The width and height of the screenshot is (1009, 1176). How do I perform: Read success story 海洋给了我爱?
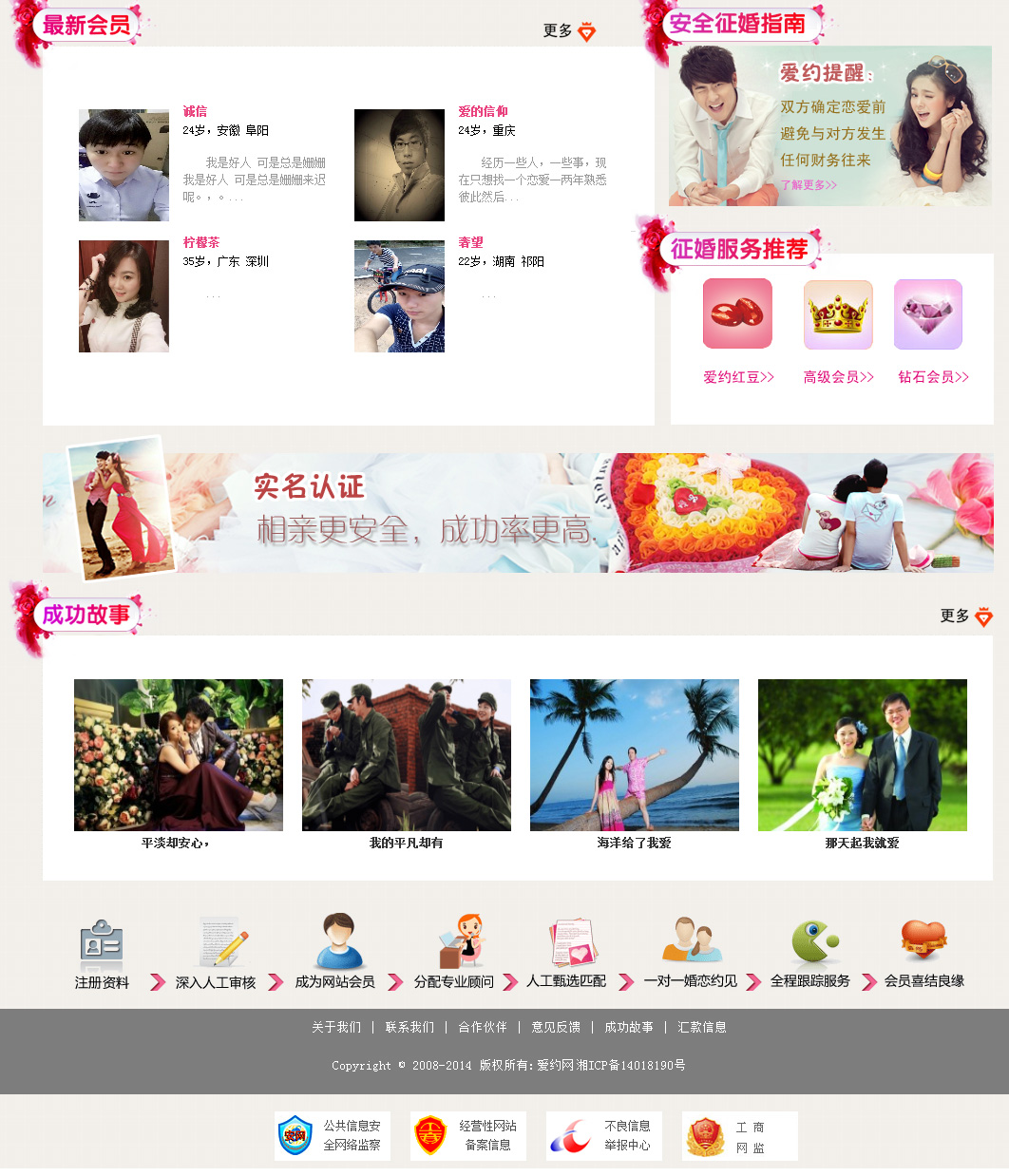click(x=634, y=843)
